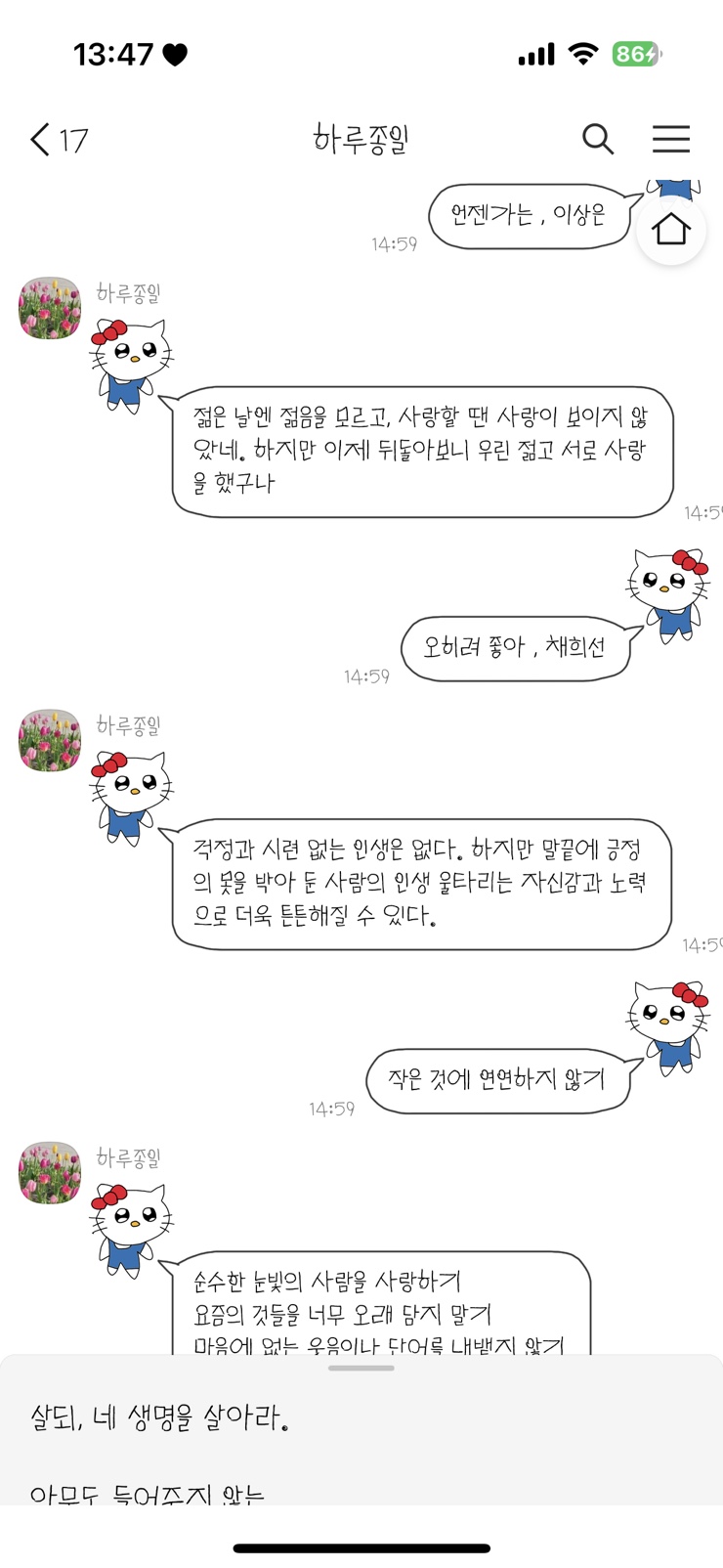The image size is (723, 1568).
Task: Tap the bottom sheet drag handle
Action: click(x=361, y=1369)
